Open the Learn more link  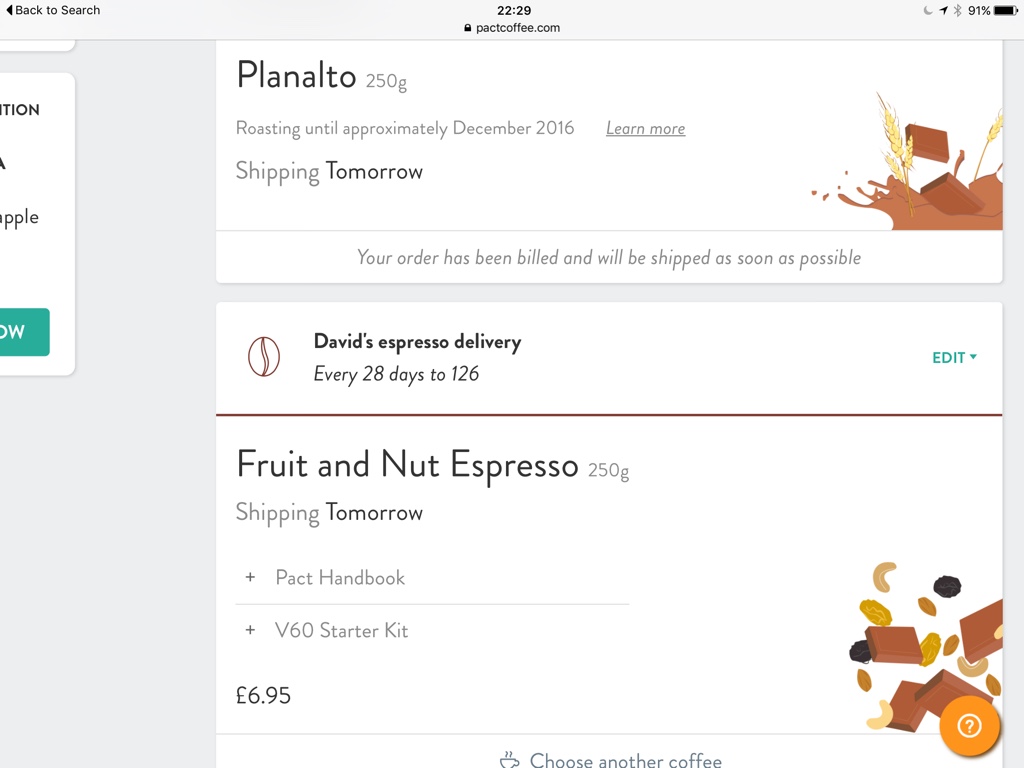645,128
